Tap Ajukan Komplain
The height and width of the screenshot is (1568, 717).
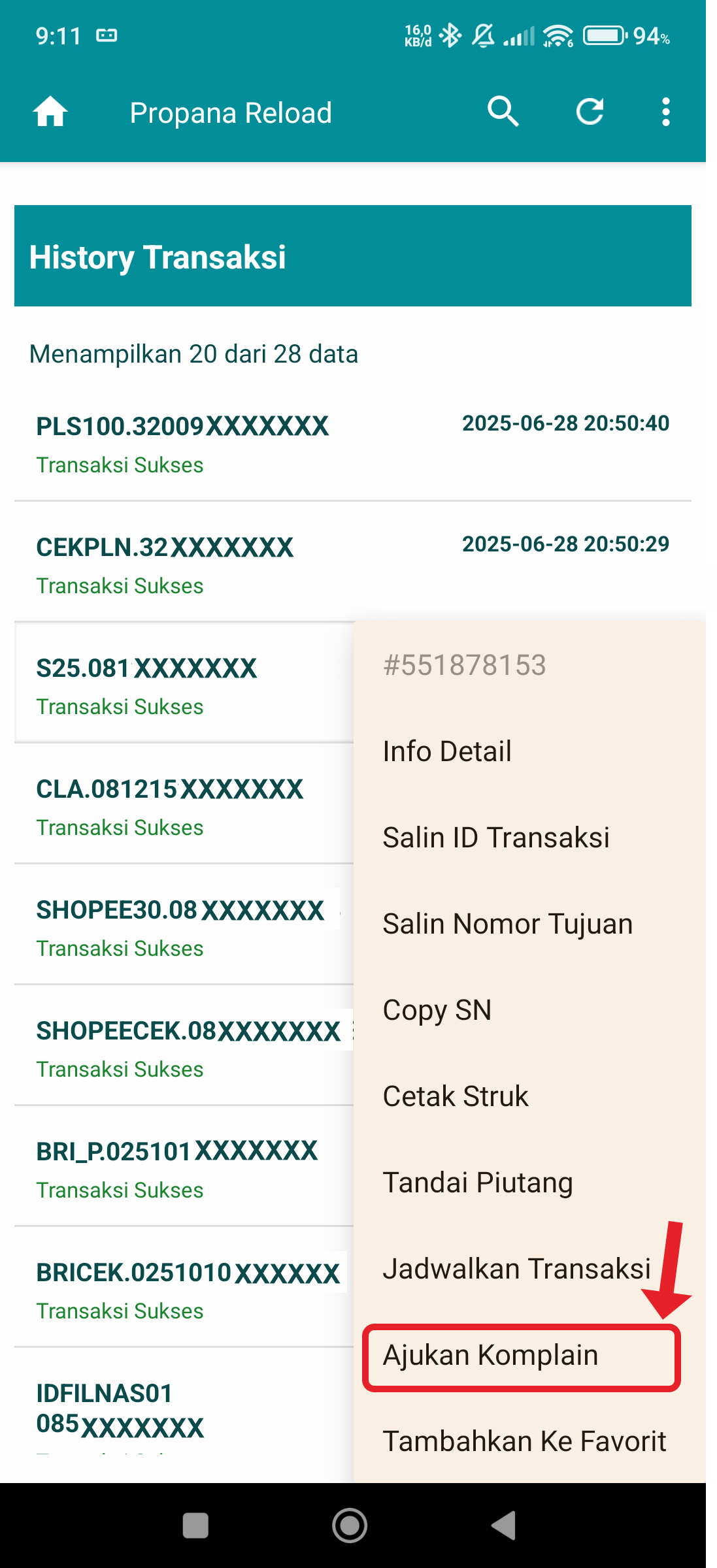click(522, 1356)
